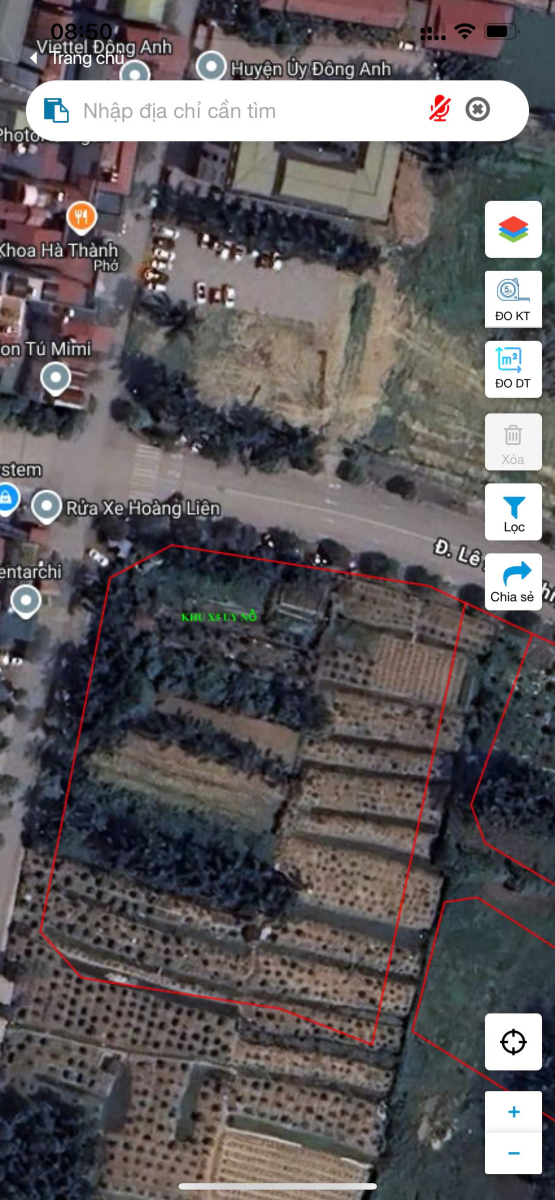Open the map layers button
Viewport: 555px width, 1200px height.
pyautogui.click(x=513, y=229)
